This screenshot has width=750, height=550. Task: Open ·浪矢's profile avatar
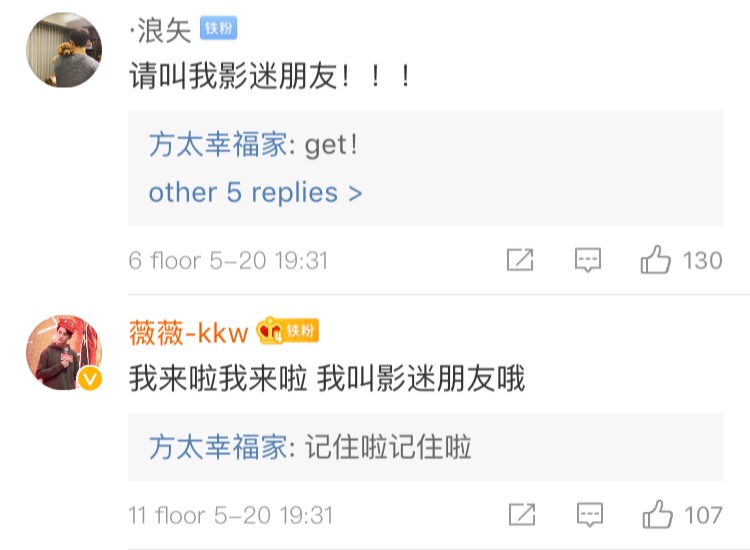coord(64,50)
